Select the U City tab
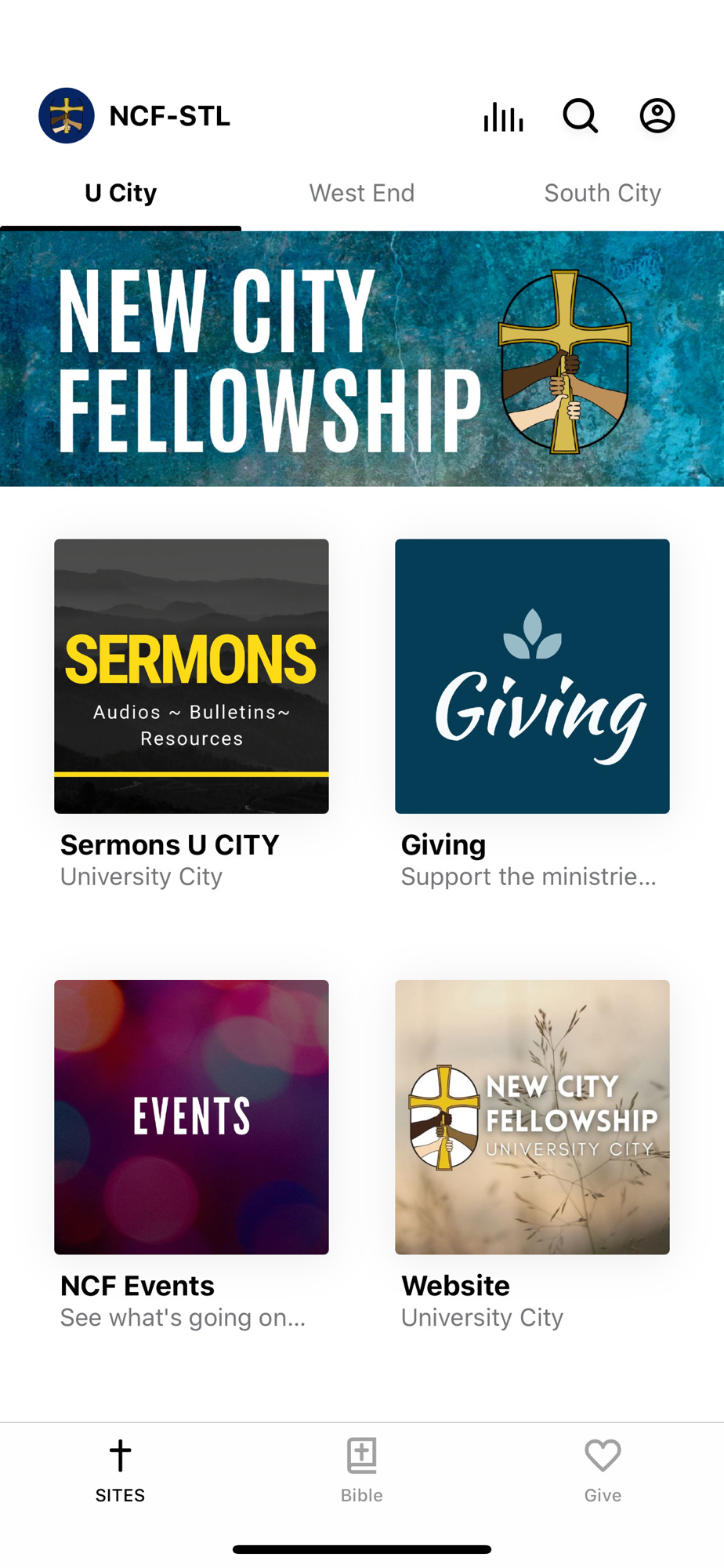Screen dimensions: 724x1568 121,193
